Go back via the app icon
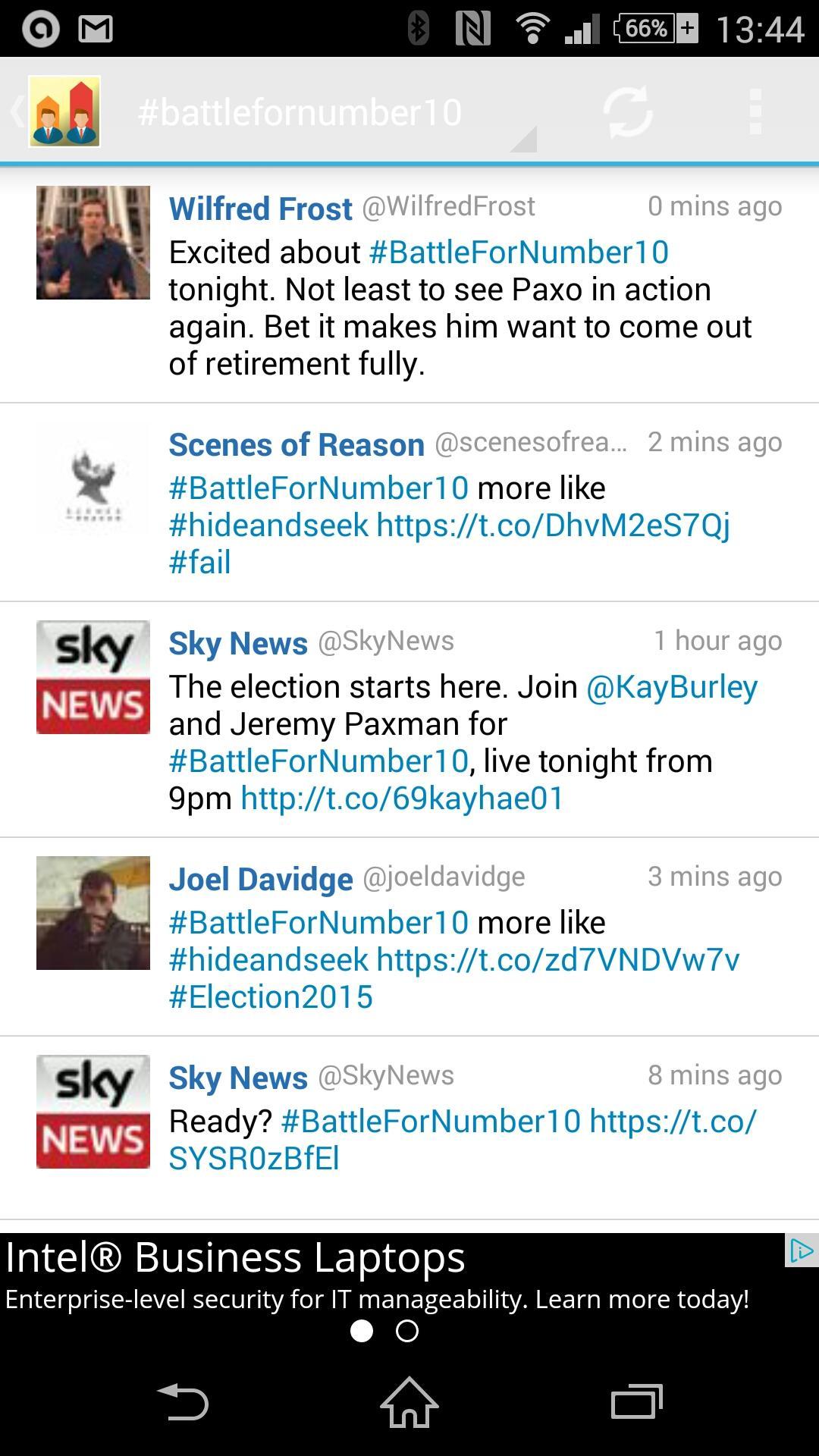The height and width of the screenshot is (1456, 819). (x=56, y=112)
